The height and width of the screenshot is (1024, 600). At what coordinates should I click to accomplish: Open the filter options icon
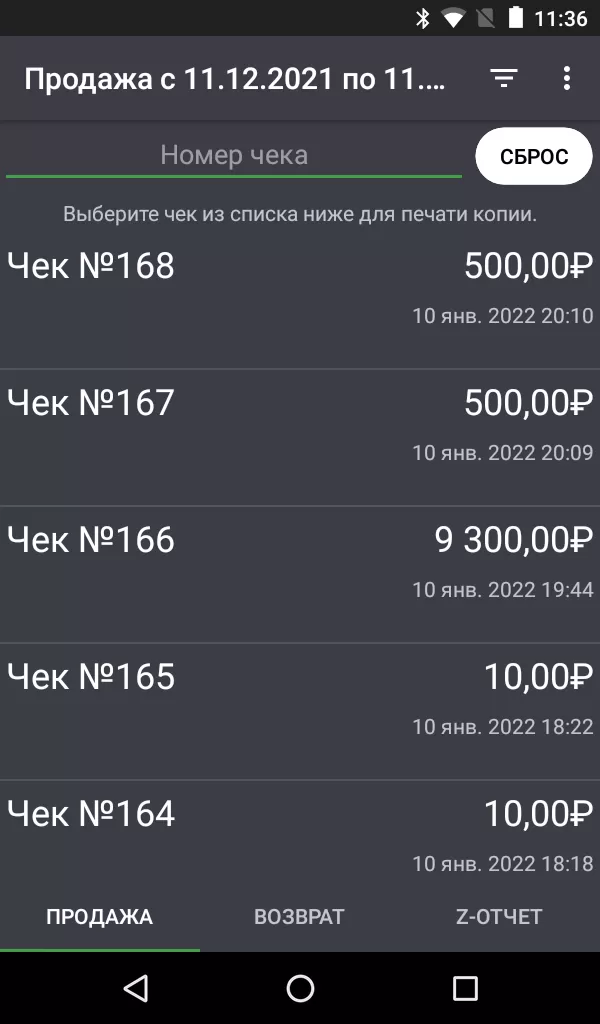pos(504,79)
